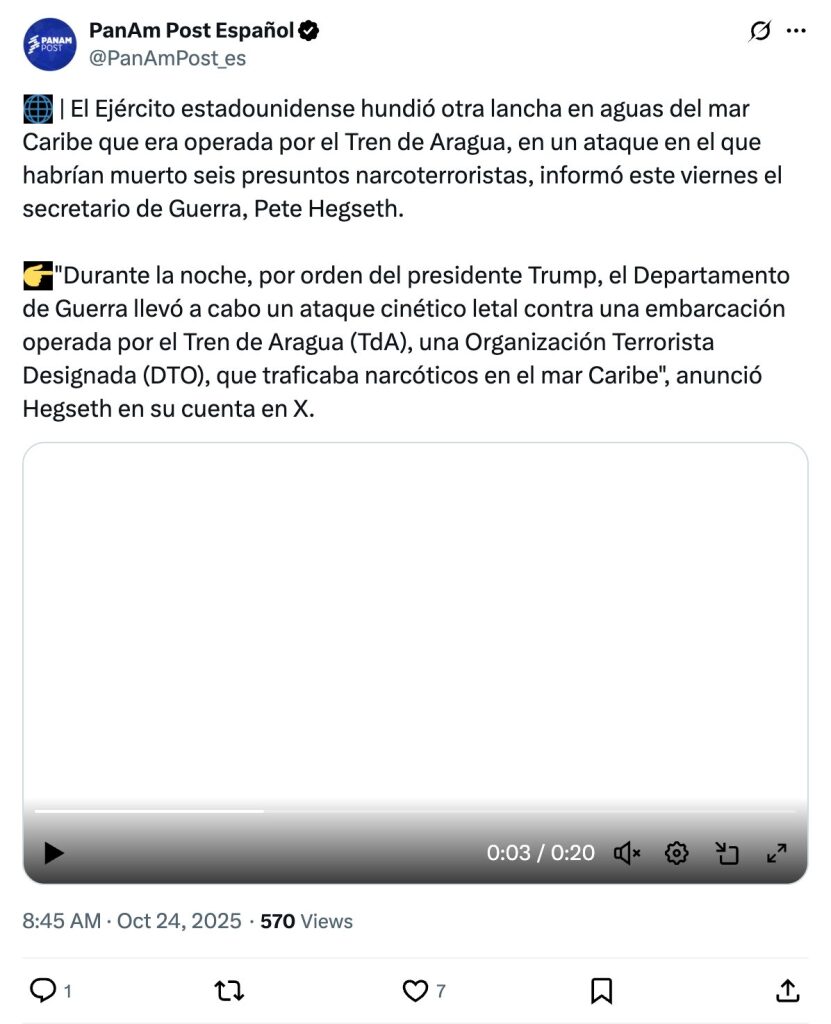Reply to the PanAm Post tweet
This screenshot has height=1024, width=831.
click(43, 990)
